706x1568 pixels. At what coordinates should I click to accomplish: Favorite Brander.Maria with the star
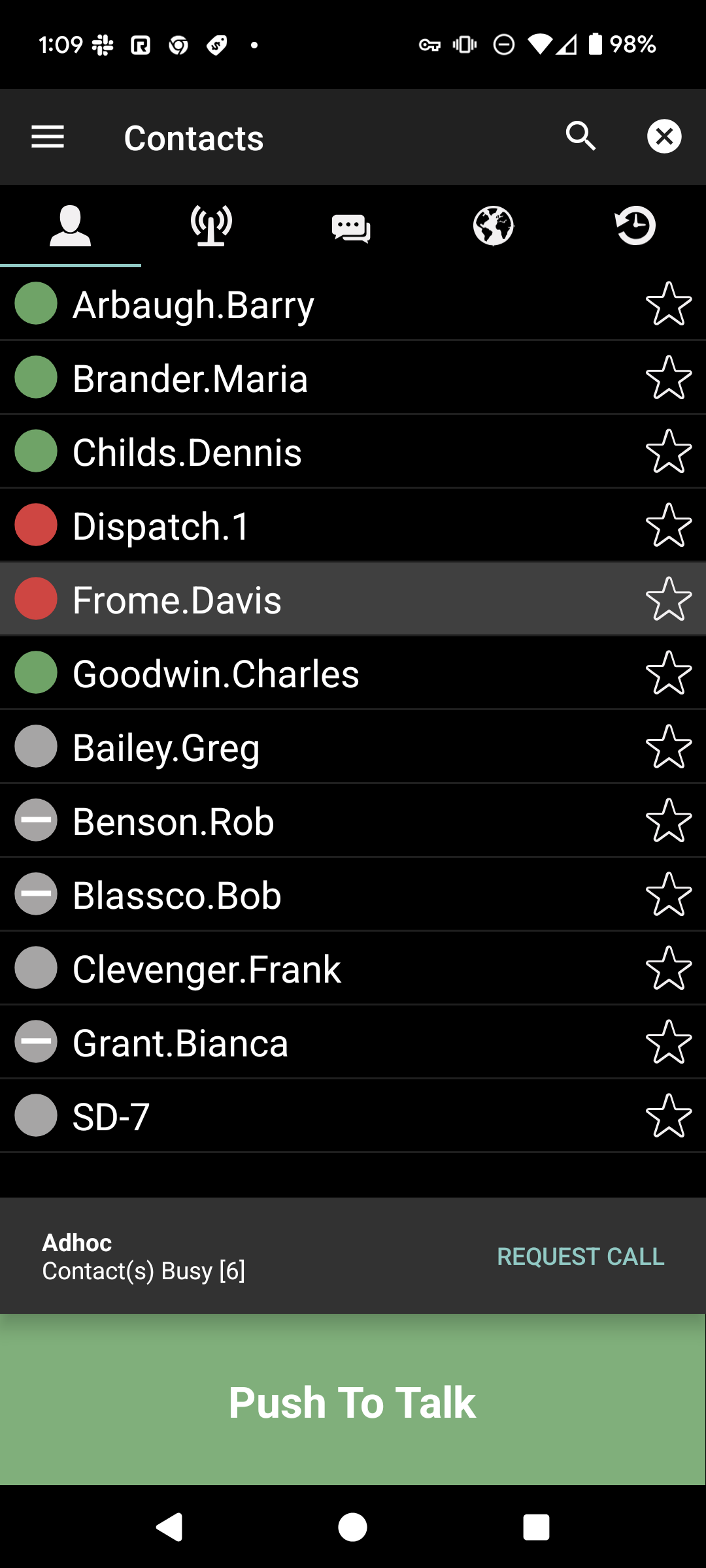coord(669,378)
